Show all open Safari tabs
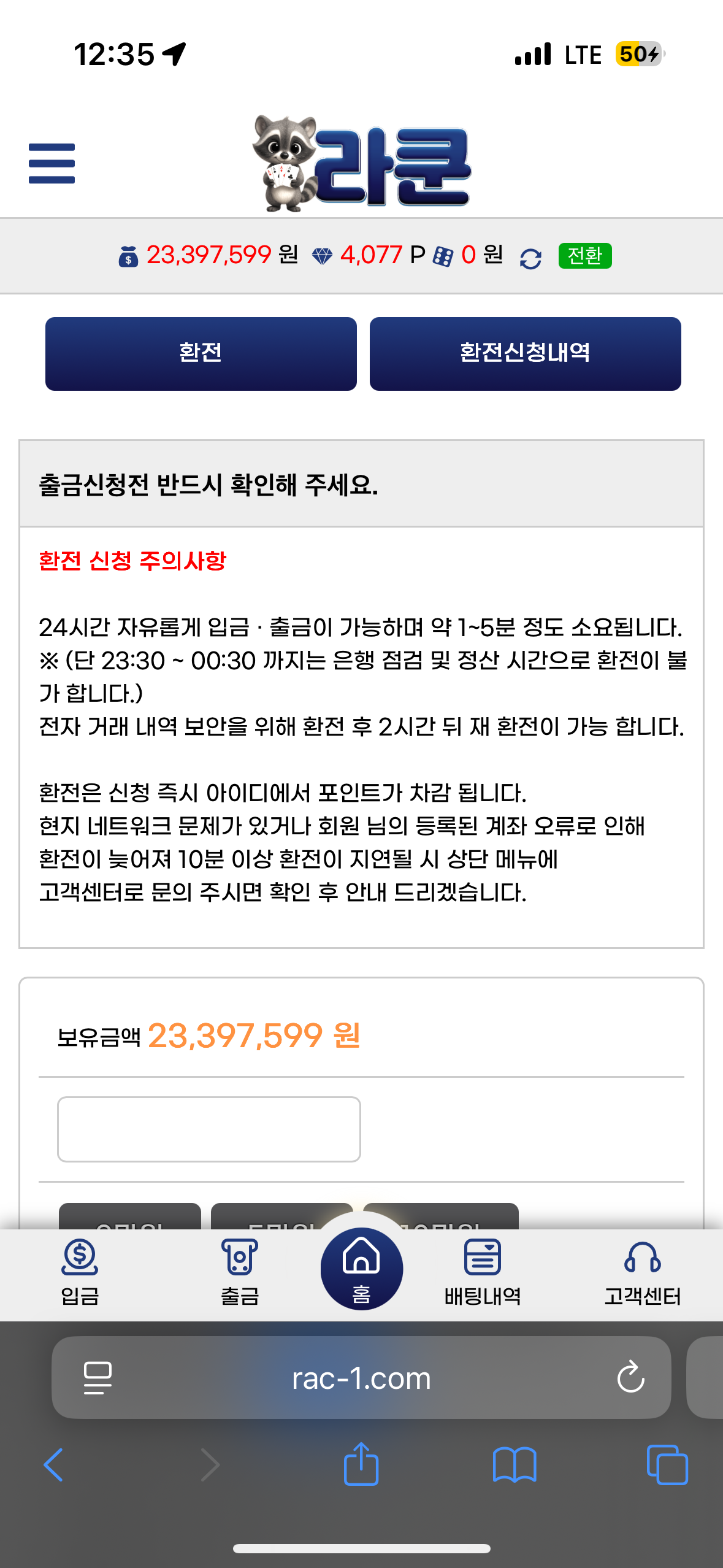Viewport: 723px width, 1568px height. click(667, 1465)
